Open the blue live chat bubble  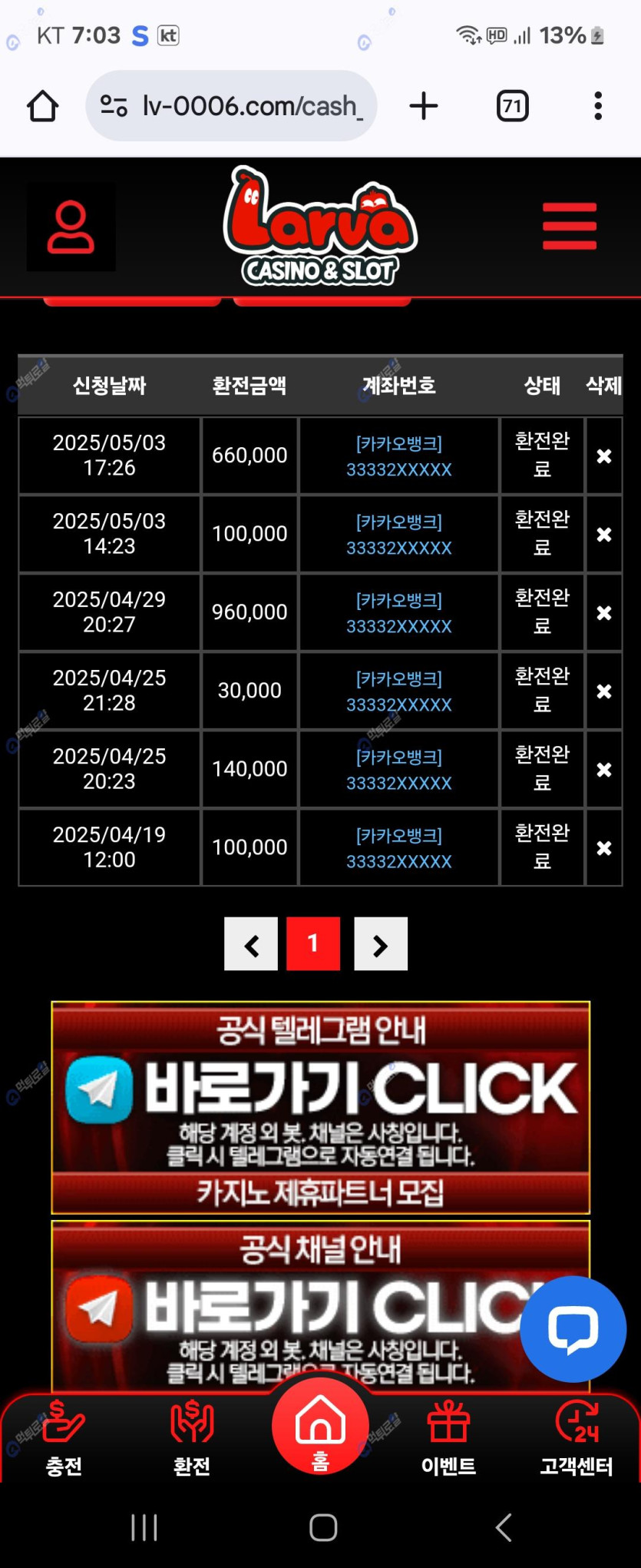[573, 1329]
